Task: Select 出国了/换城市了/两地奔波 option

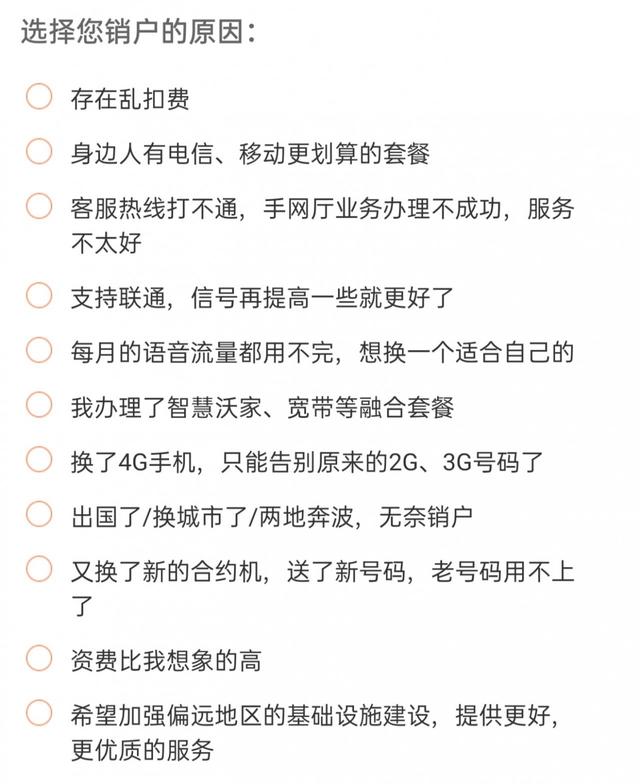Action: click(x=39, y=515)
